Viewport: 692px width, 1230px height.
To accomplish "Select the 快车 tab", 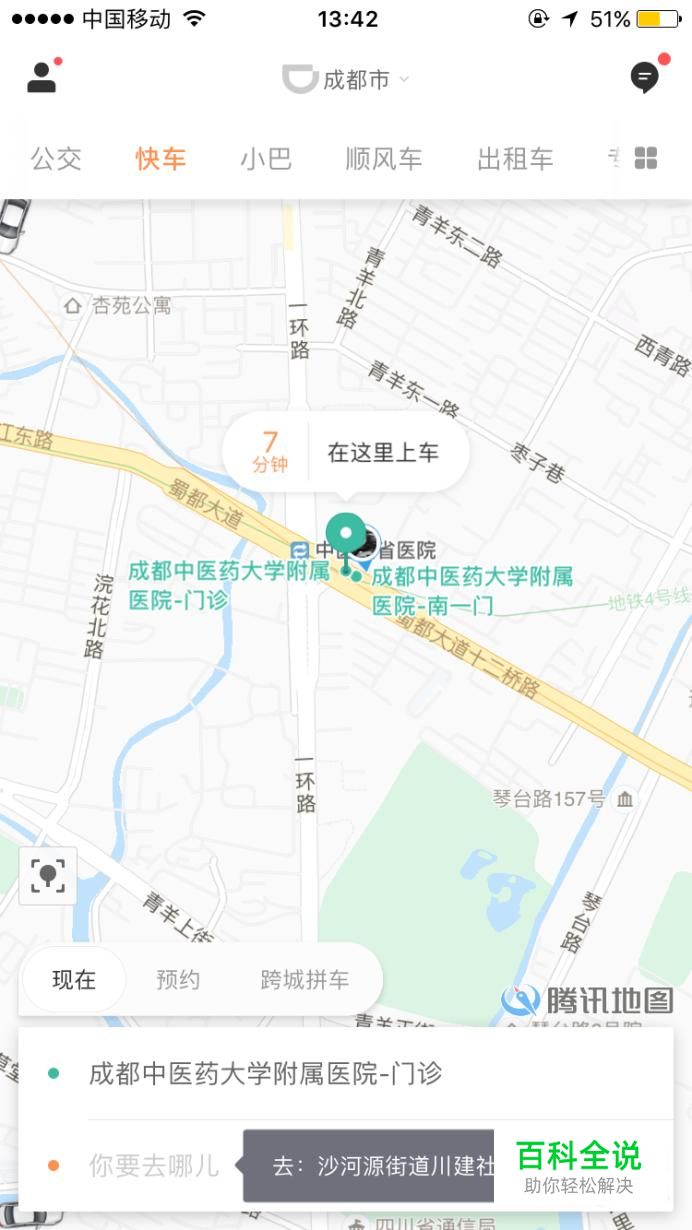I will pyautogui.click(x=161, y=159).
